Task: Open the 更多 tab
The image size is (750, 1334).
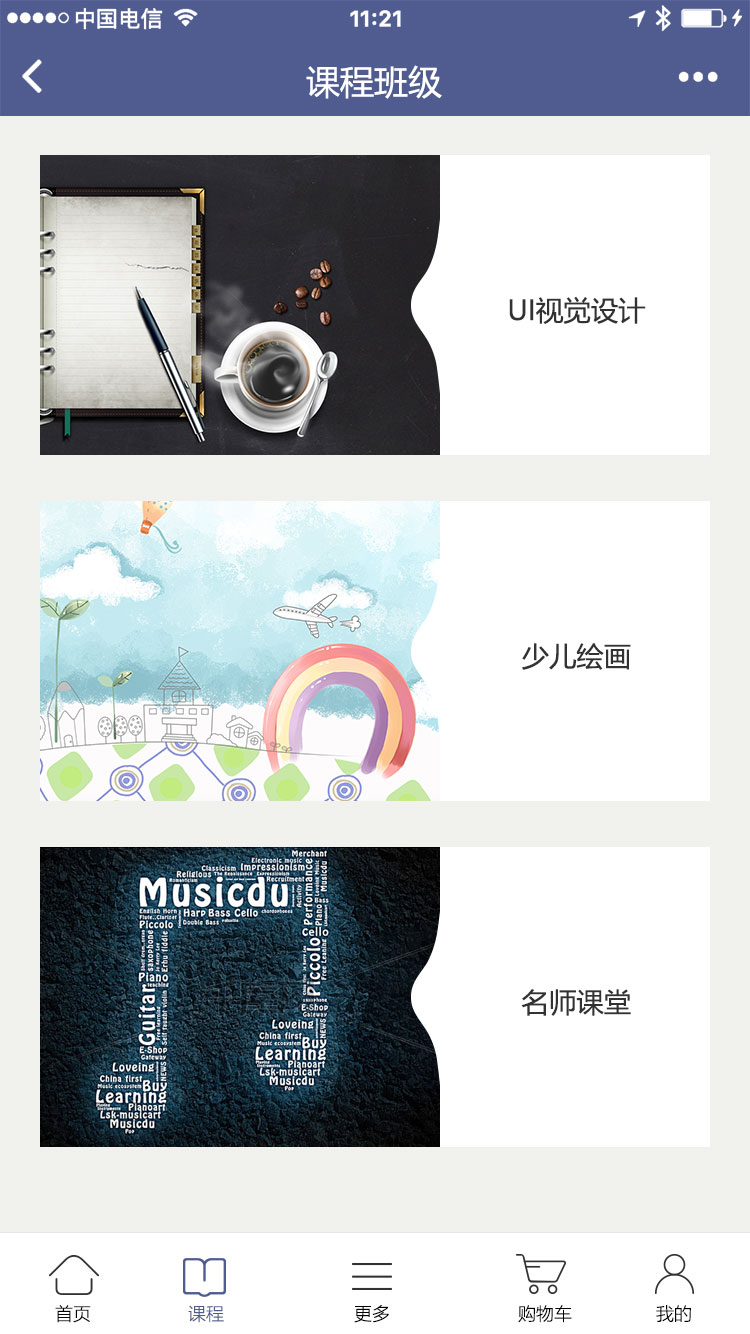Action: pyautogui.click(x=372, y=1287)
